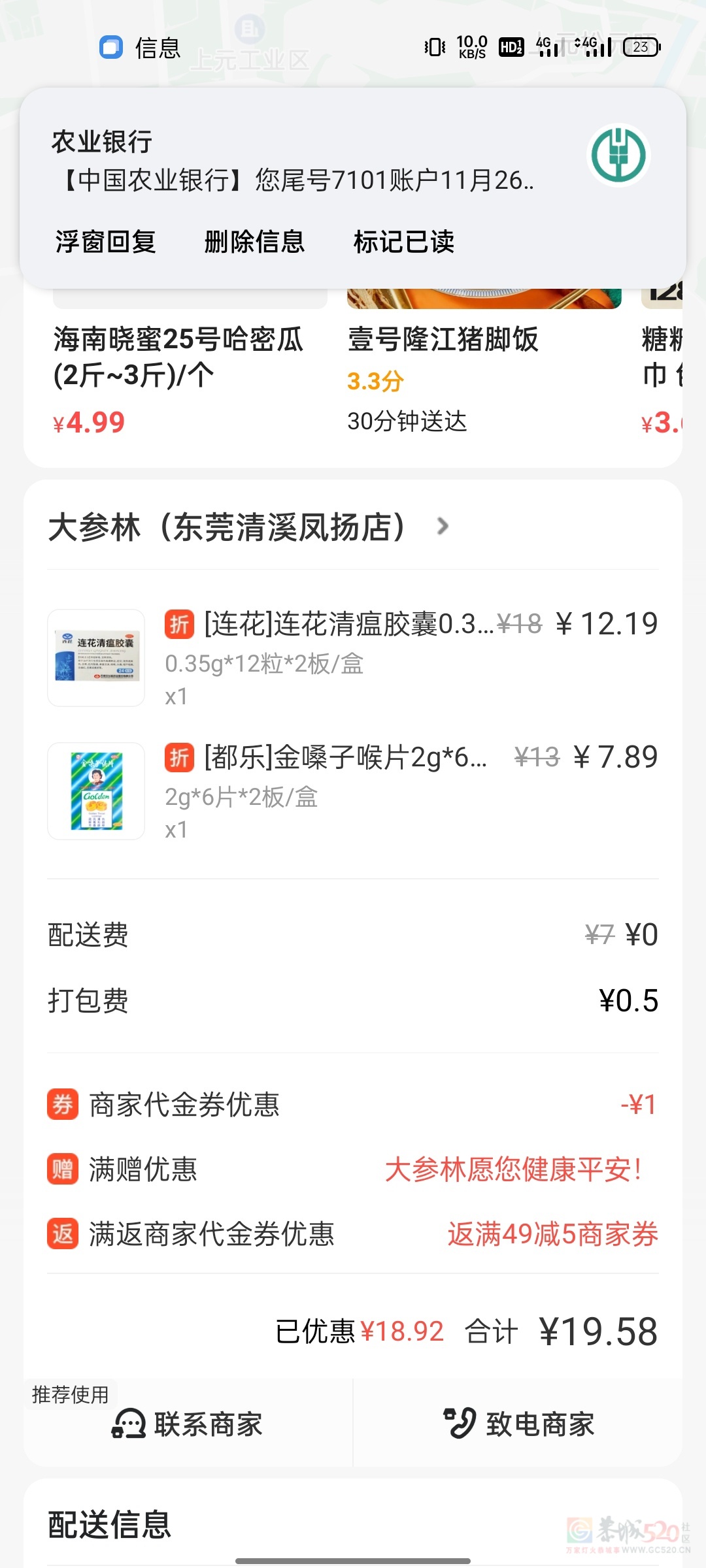The image size is (706, 1568).
Task: Tap the 连花清瘟胶囊 product thumbnail
Action: click(95, 657)
